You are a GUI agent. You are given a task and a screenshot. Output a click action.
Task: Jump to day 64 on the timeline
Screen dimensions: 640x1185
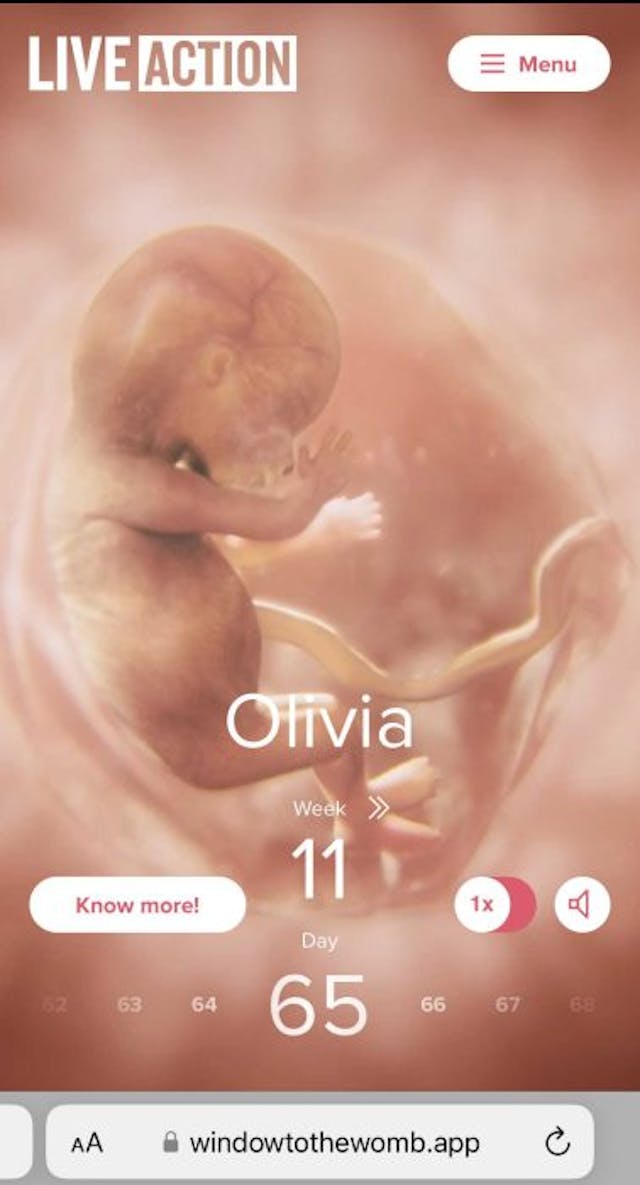(204, 1004)
